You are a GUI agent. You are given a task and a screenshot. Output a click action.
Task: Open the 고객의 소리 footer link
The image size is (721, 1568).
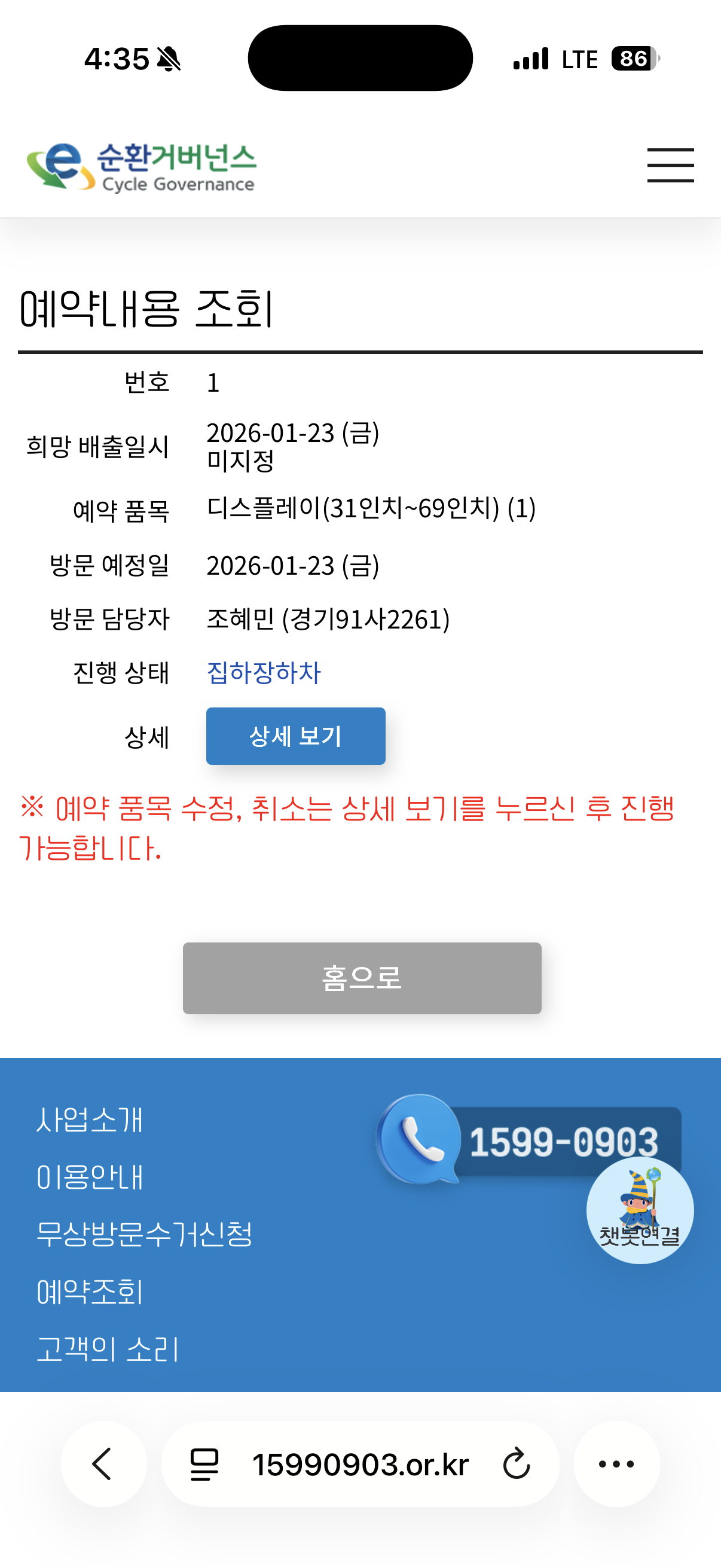point(108,1349)
